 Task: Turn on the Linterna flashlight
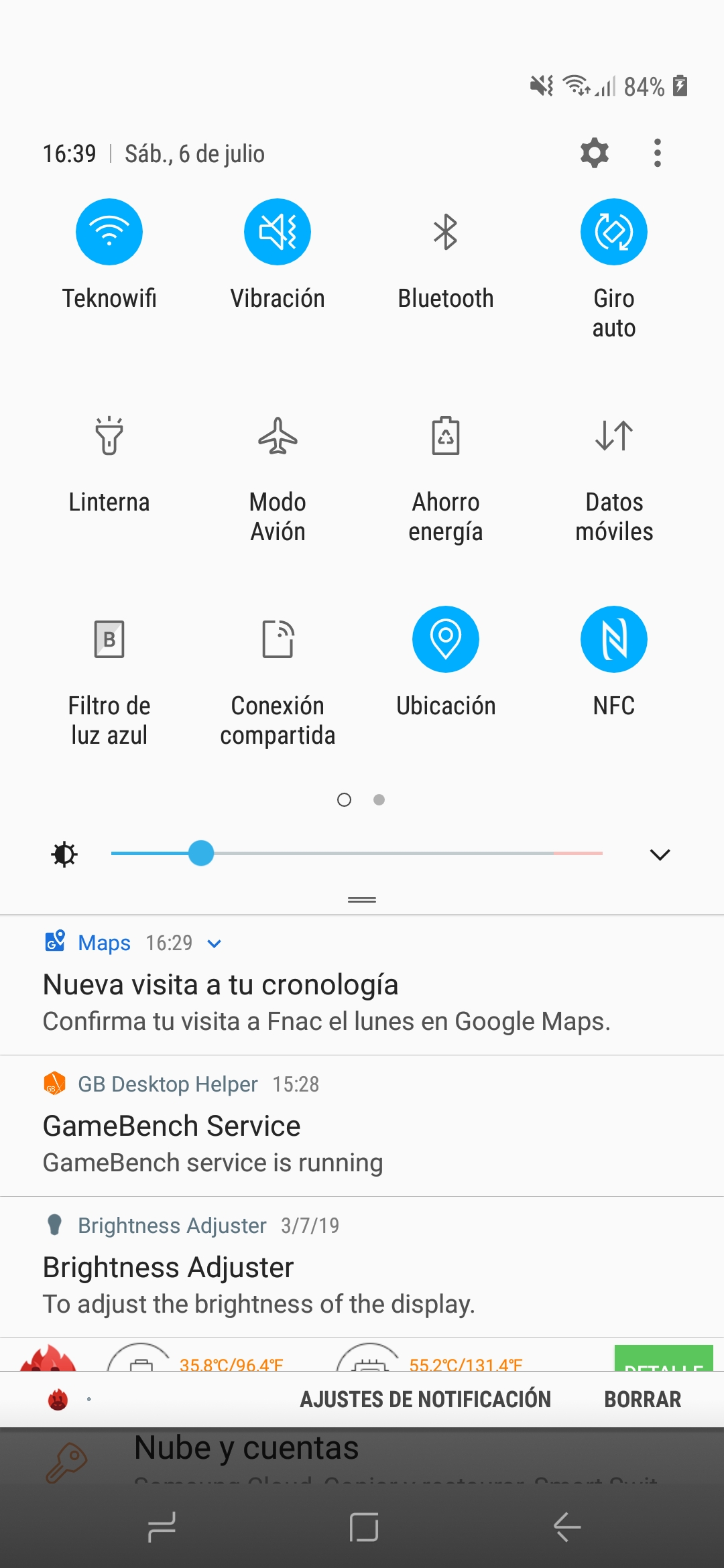109,436
